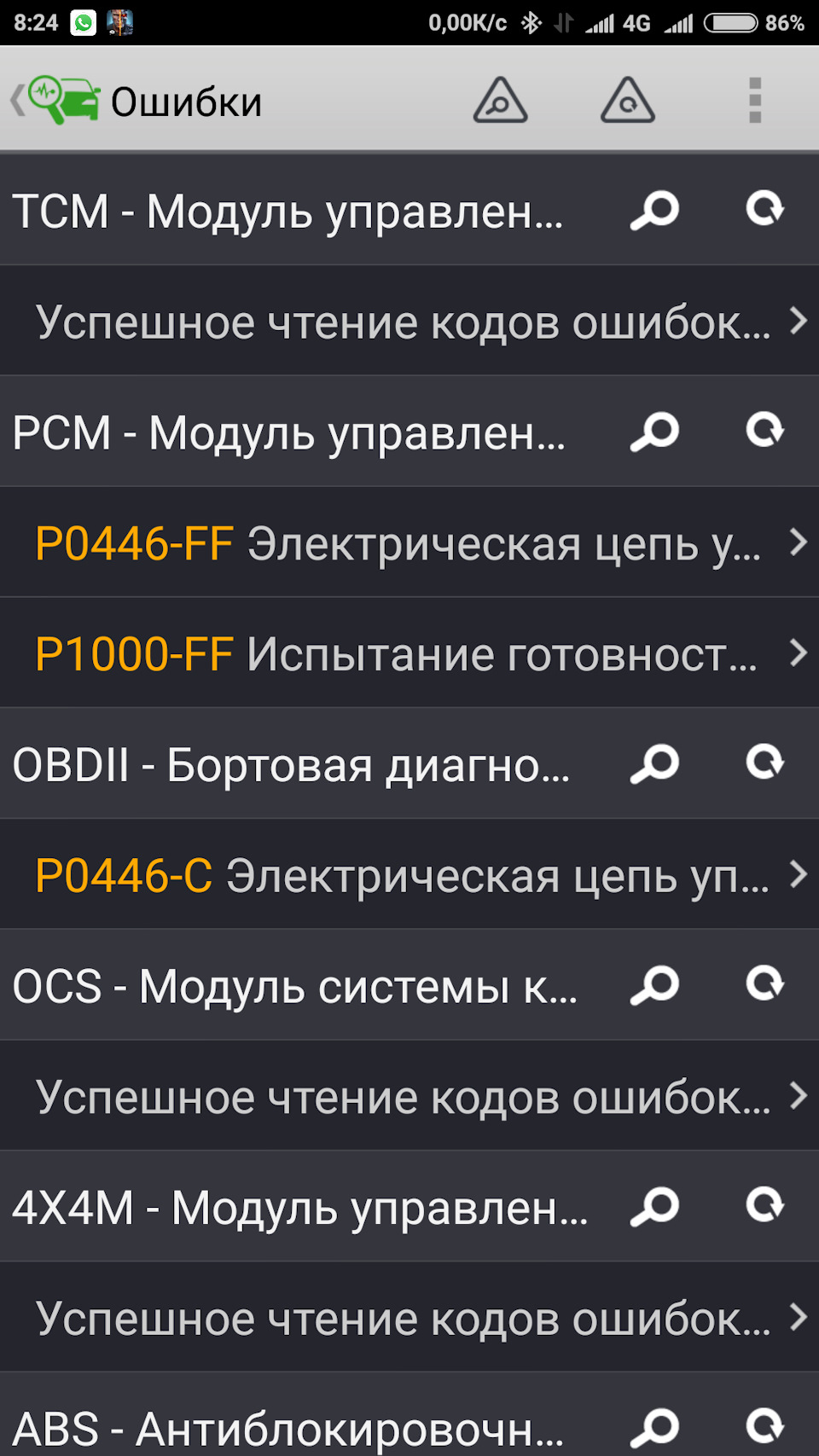Tap the read DTC triangle icon in toolbar
Viewport: 819px width, 1456px height.
(500, 100)
